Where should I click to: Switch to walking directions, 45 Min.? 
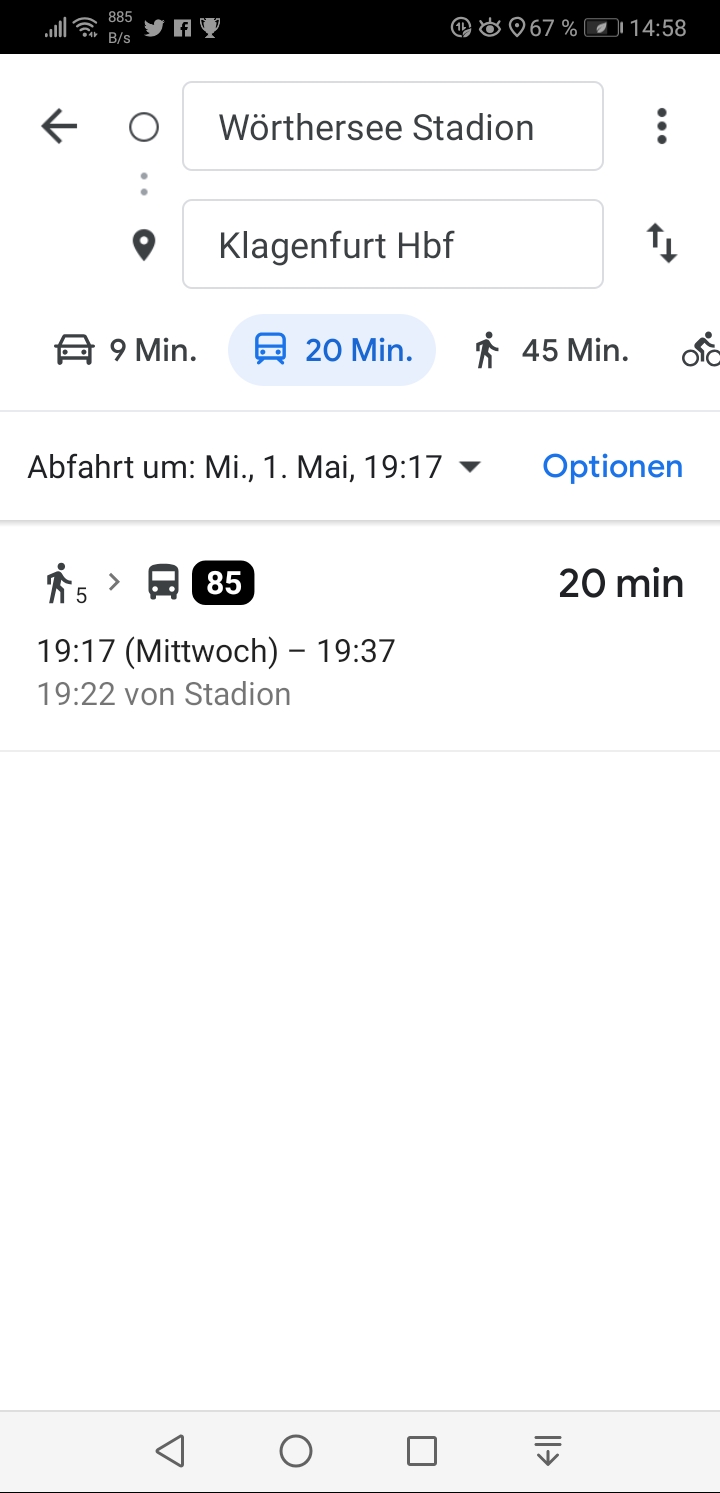(x=550, y=350)
